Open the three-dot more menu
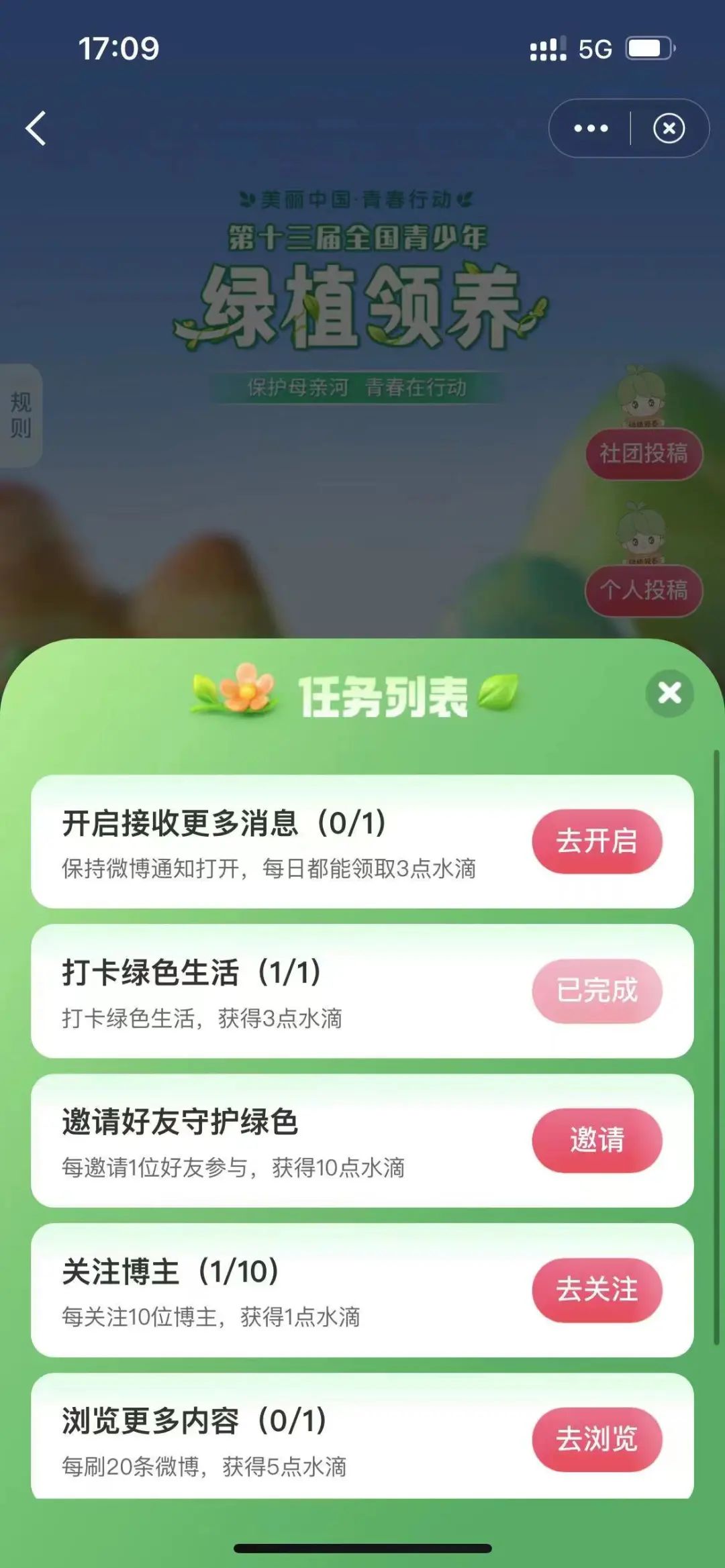Image resolution: width=725 pixels, height=1568 pixels. click(x=591, y=128)
